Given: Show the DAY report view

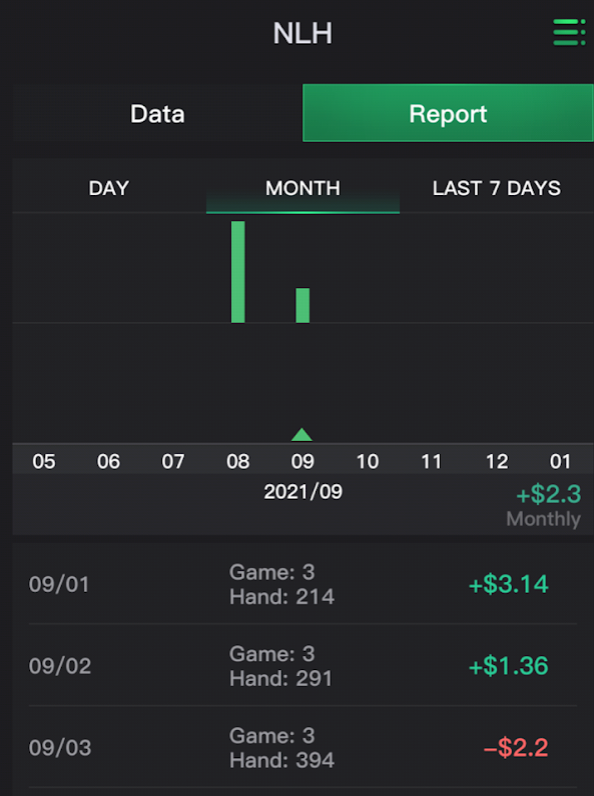Looking at the screenshot, I should 109,188.
